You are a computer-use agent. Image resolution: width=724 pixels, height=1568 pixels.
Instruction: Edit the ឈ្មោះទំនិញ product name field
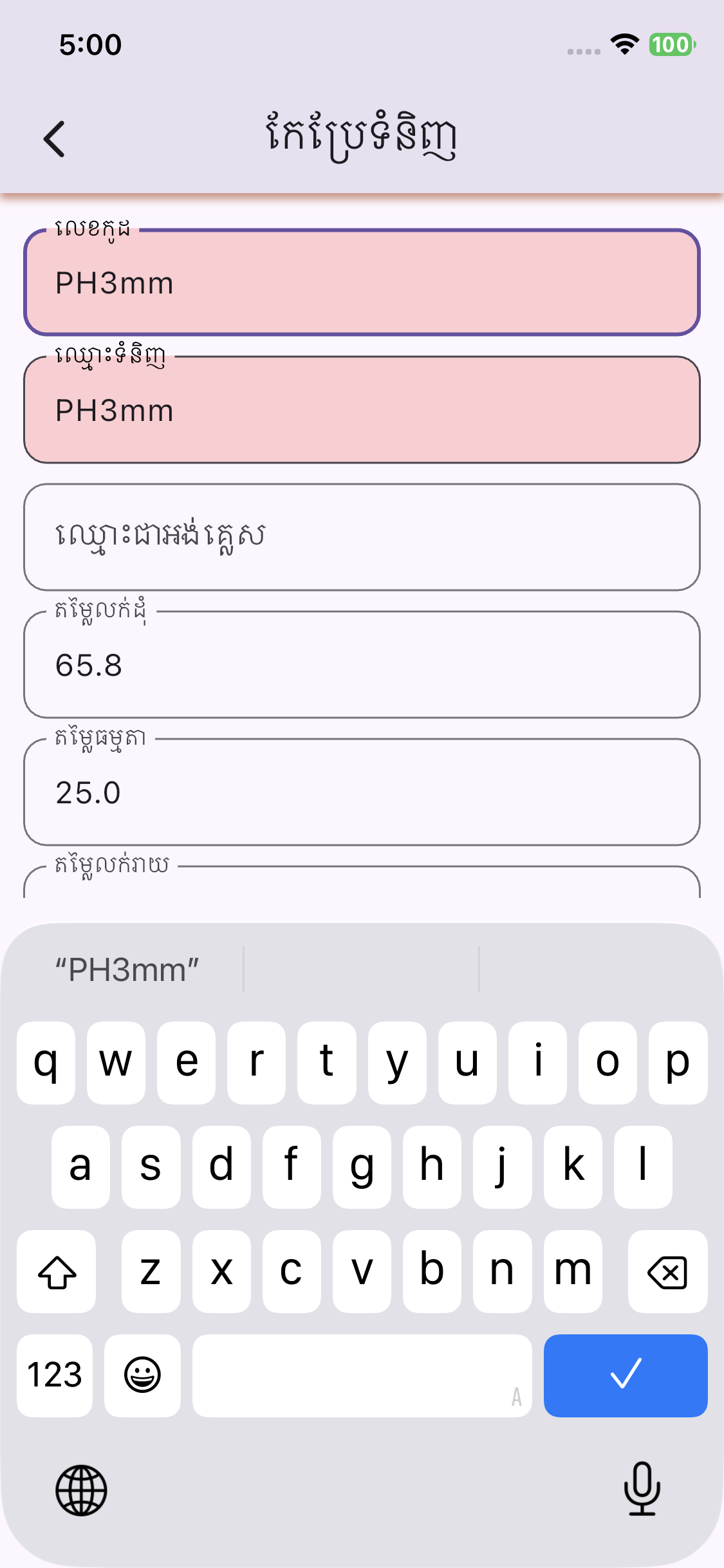click(362, 411)
